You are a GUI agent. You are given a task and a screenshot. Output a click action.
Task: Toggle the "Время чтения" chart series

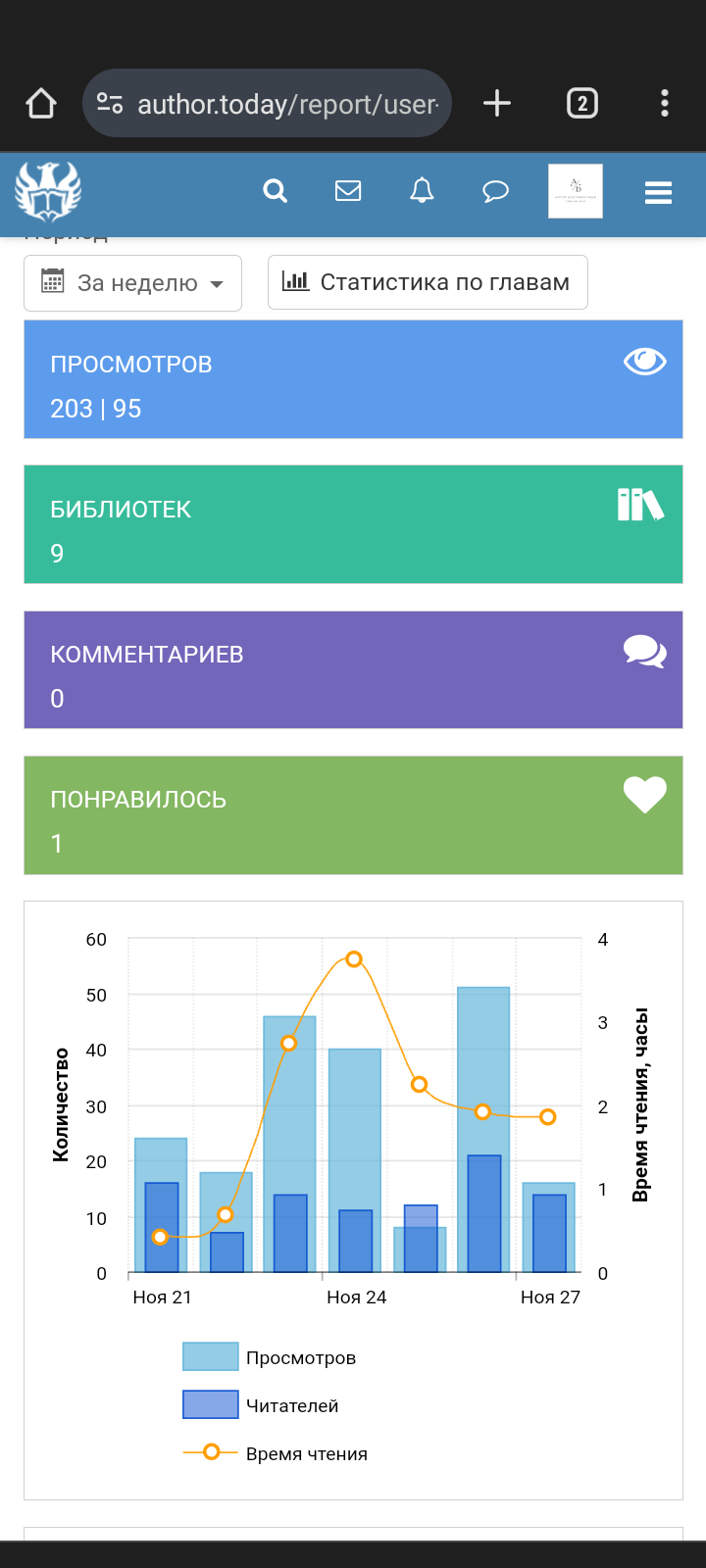pos(276,1453)
